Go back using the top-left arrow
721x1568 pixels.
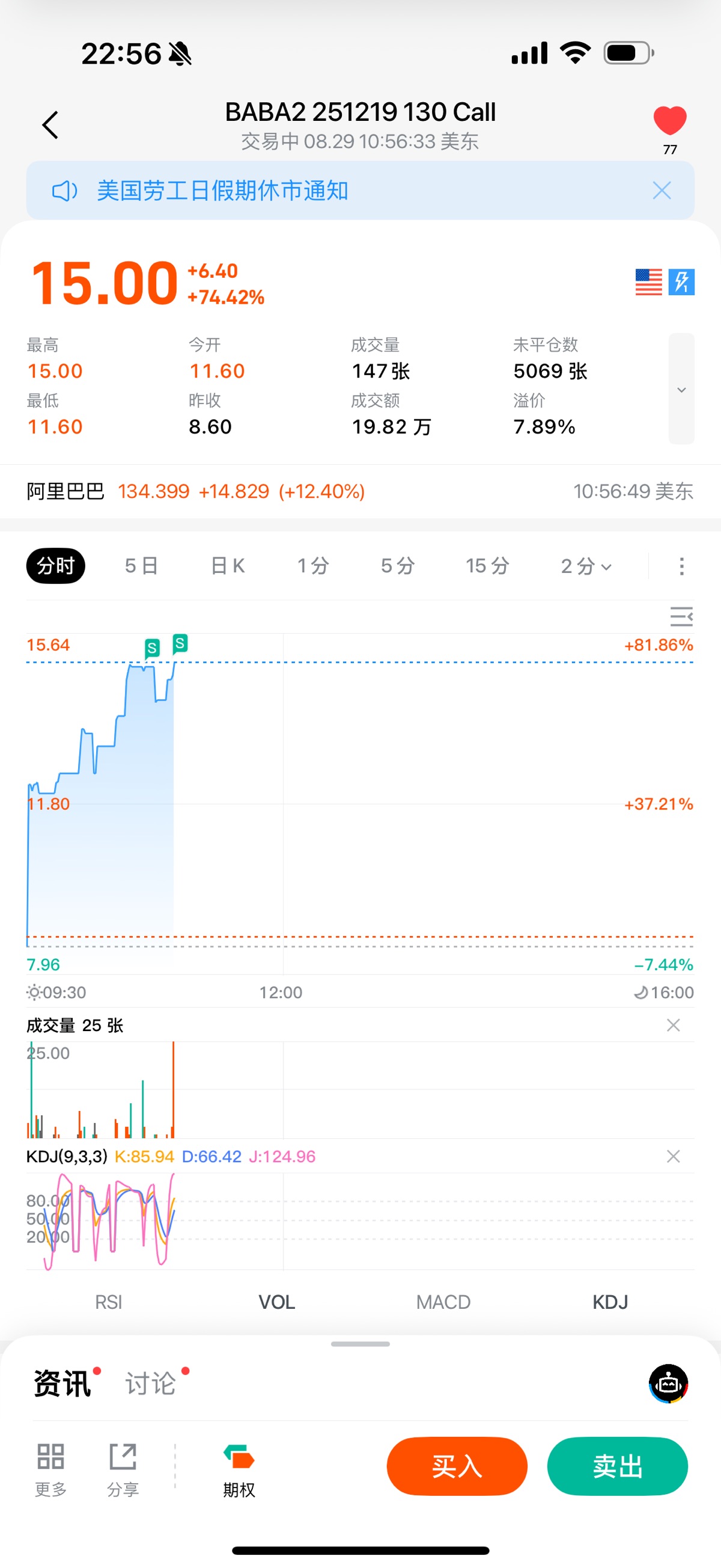(50, 125)
